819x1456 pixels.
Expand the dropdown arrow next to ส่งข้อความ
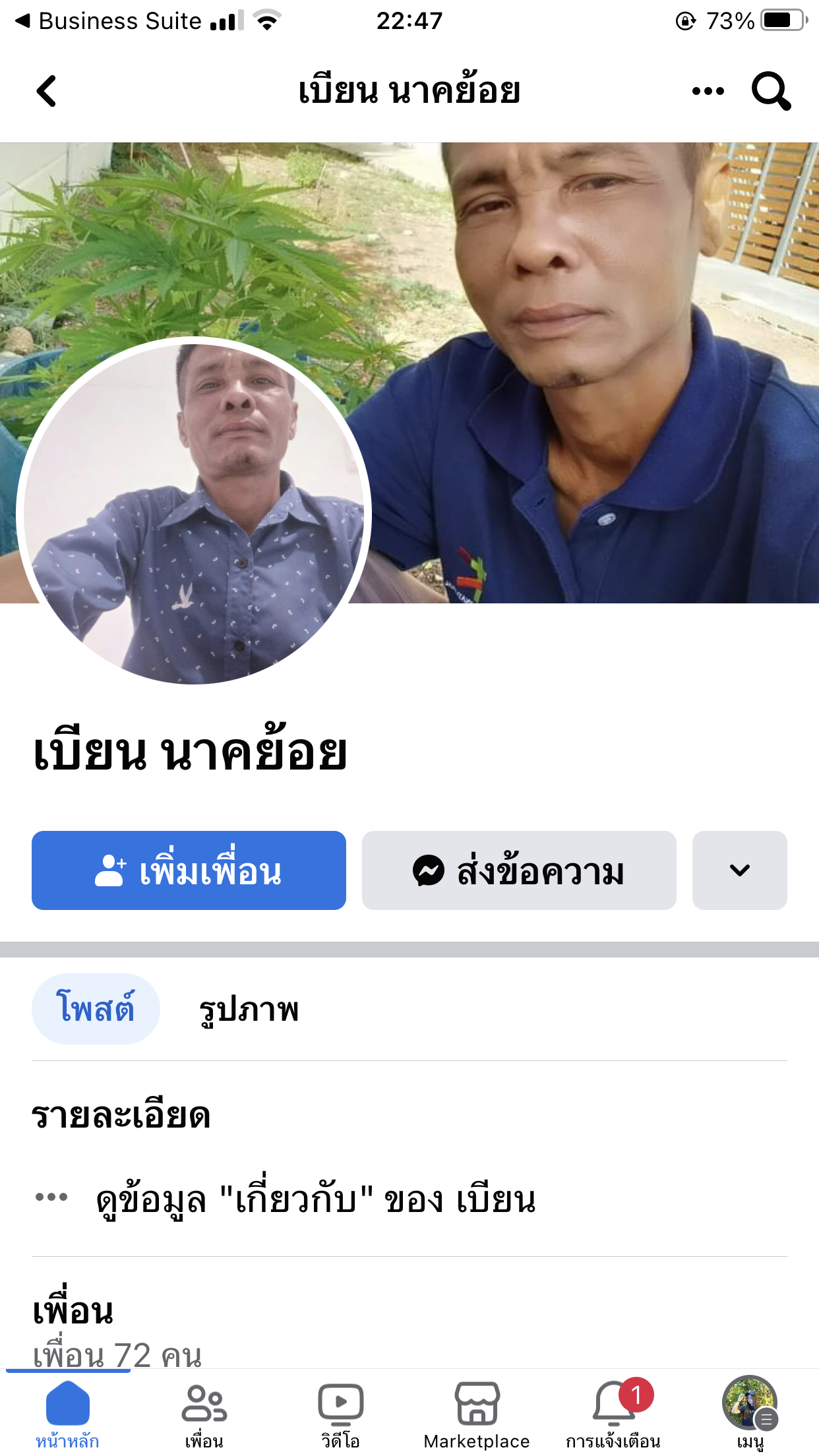739,870
